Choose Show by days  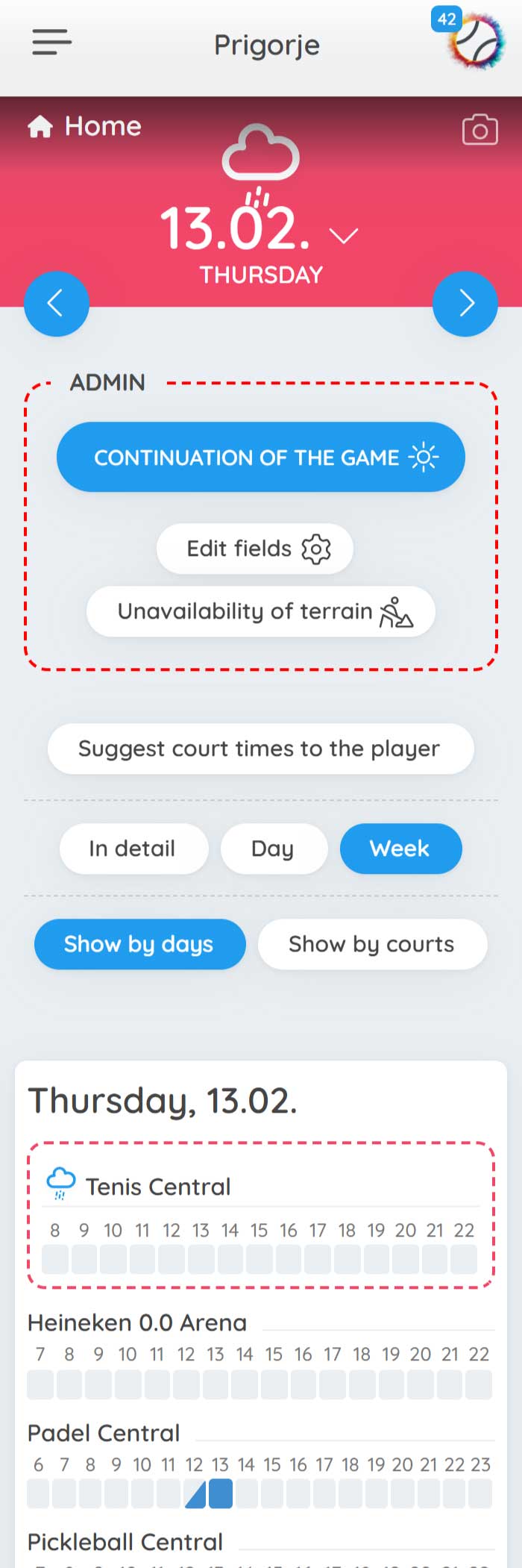[x=139, y=944]
